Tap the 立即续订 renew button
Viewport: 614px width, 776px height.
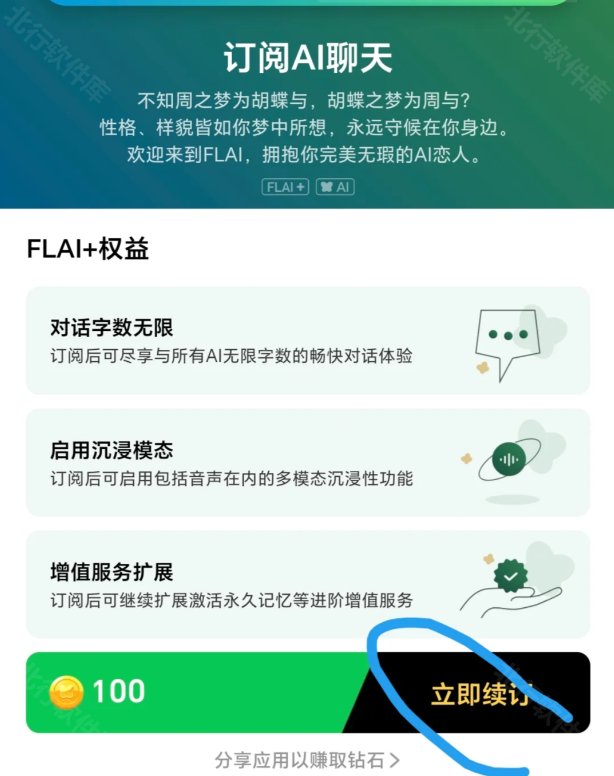click(x=481, y=693)
